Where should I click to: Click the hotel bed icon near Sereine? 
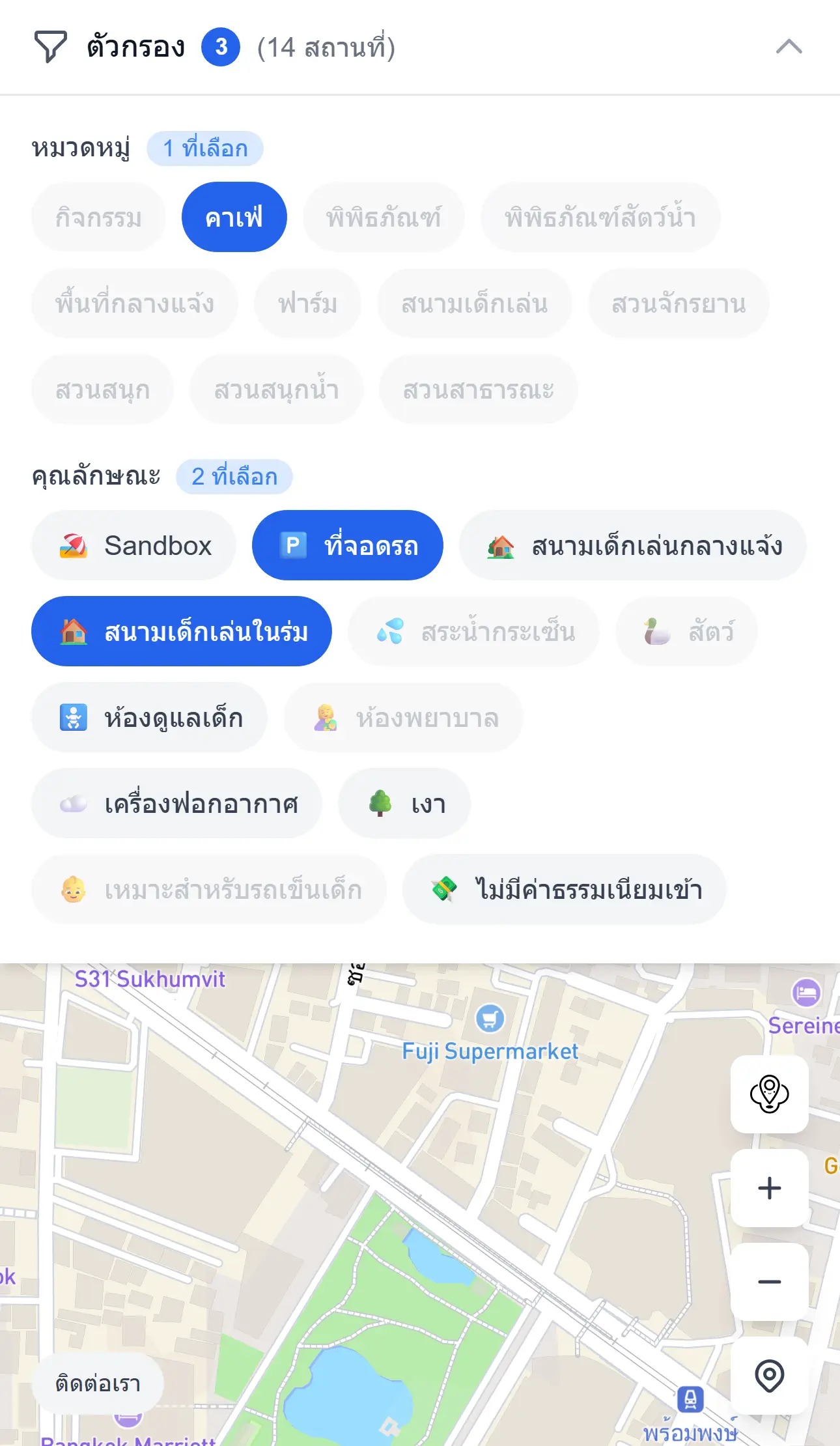pyautogui.click(x=807, y=992)
